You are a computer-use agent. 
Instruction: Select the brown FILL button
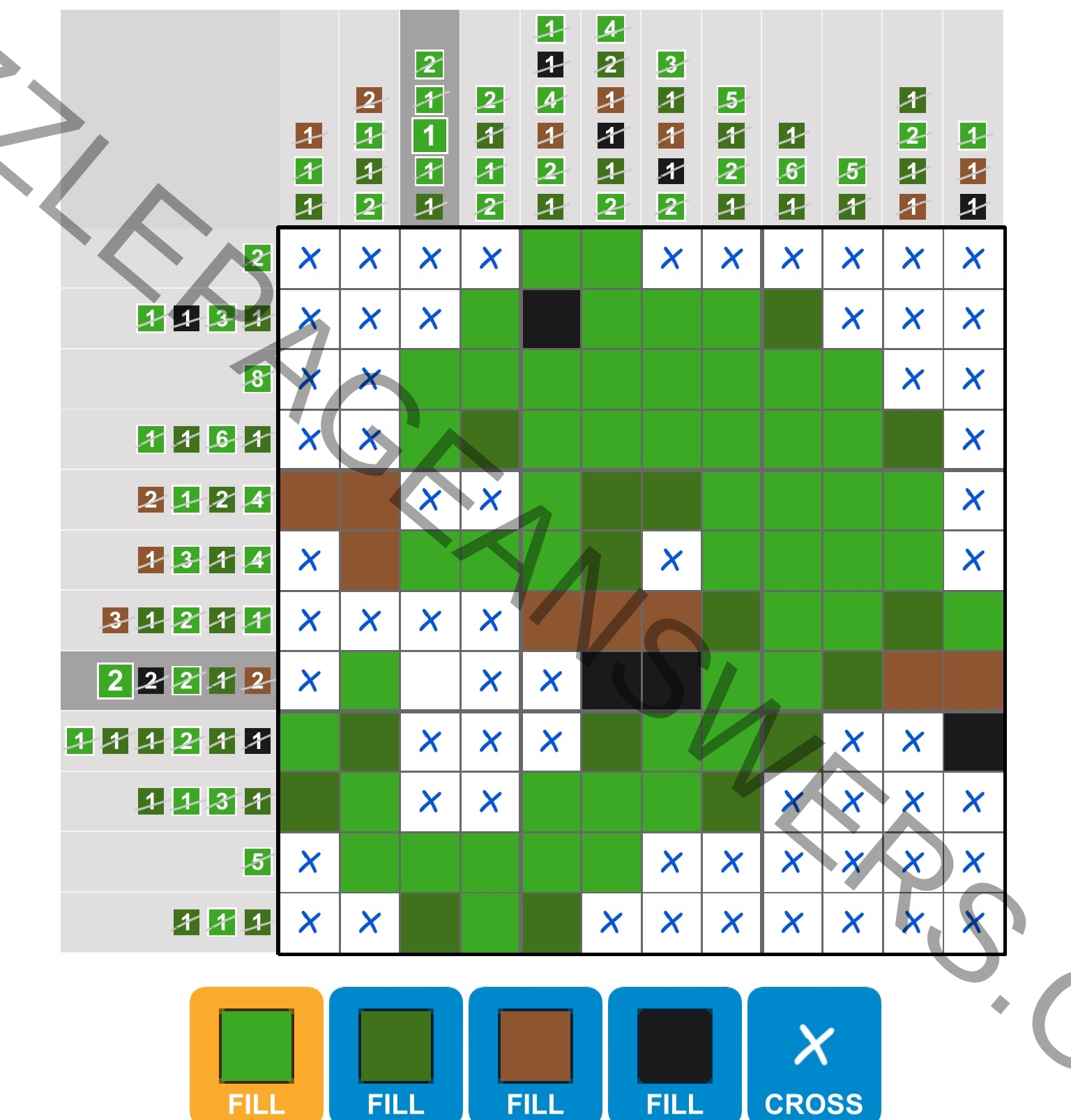[535, 1053]
